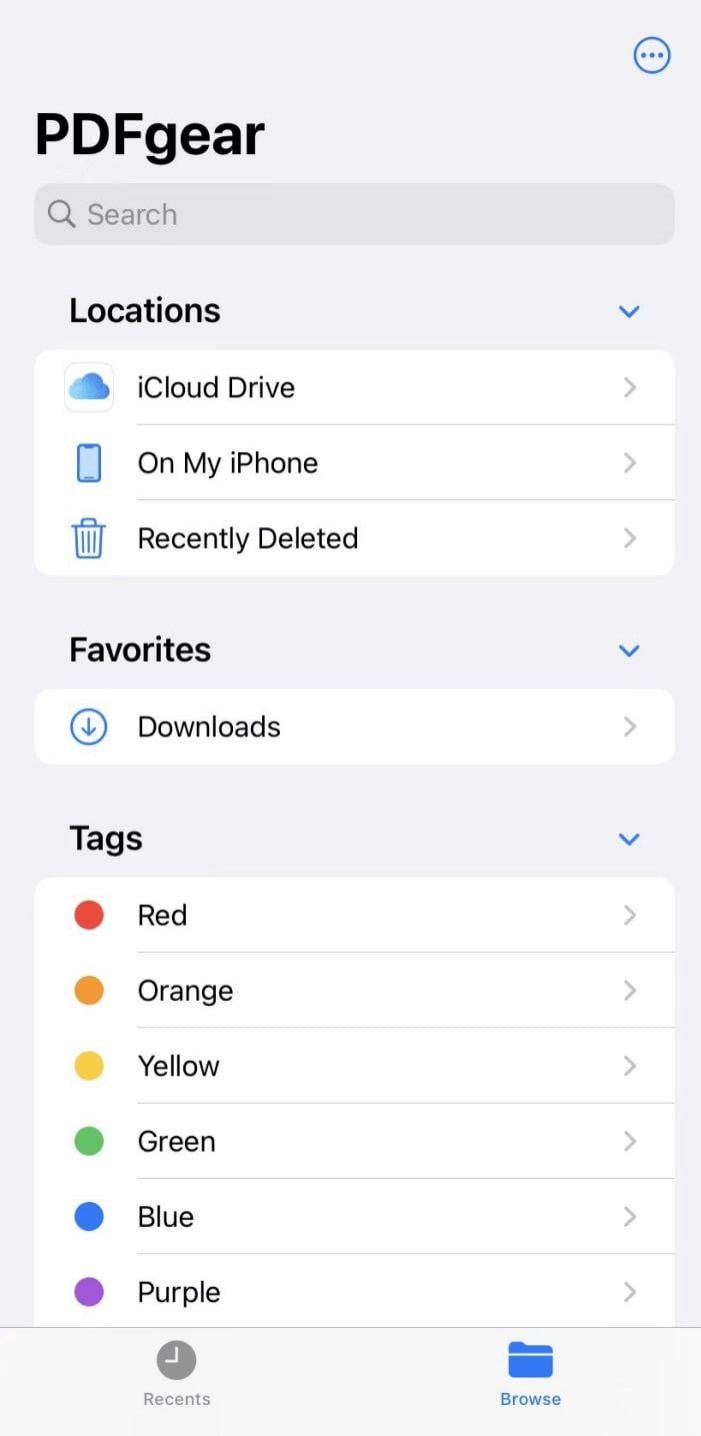Collapse the Locations section
The image size is (701, 1436).
point(629,312)
